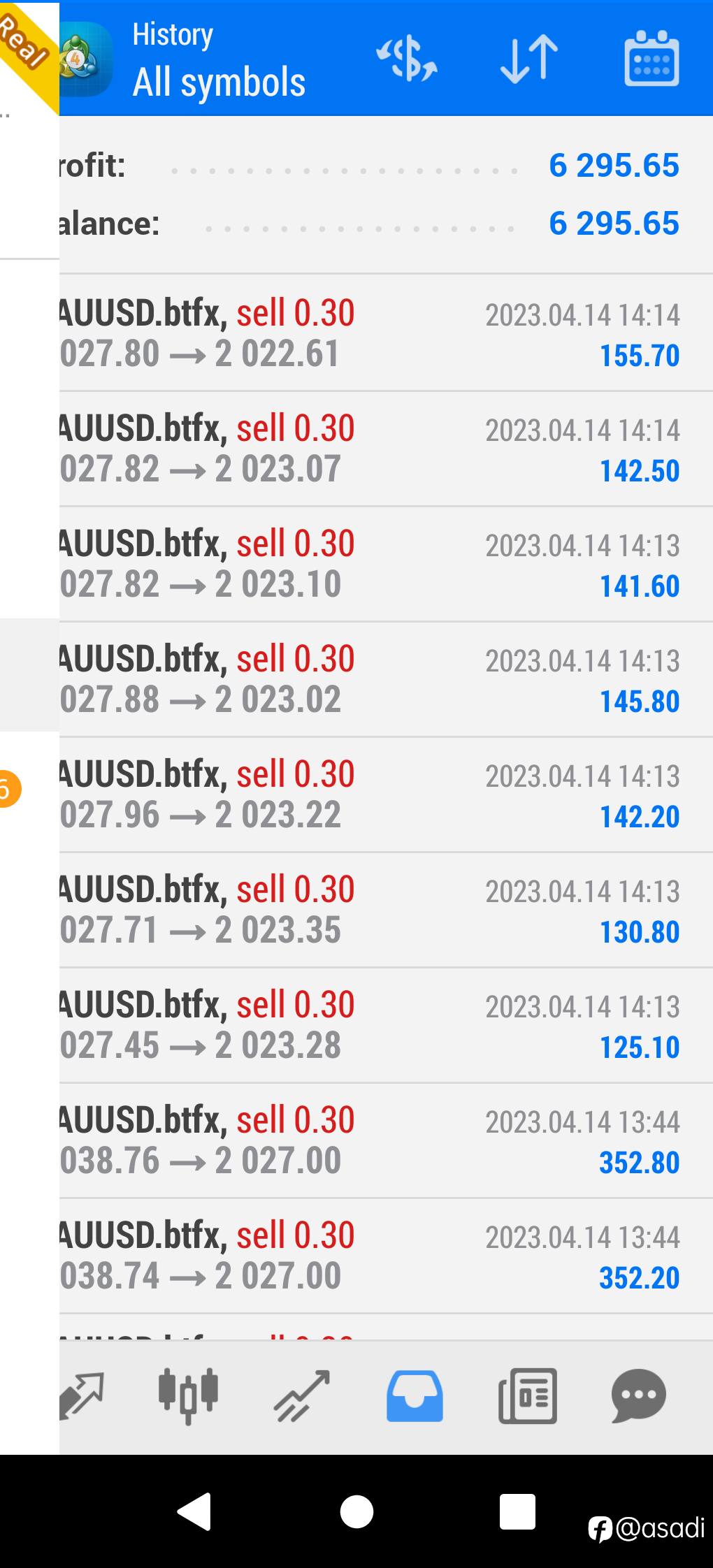The image size is (713, 1568).
Task: Expand the trade with profit 145.80
Action: click(x=386, y=679)
